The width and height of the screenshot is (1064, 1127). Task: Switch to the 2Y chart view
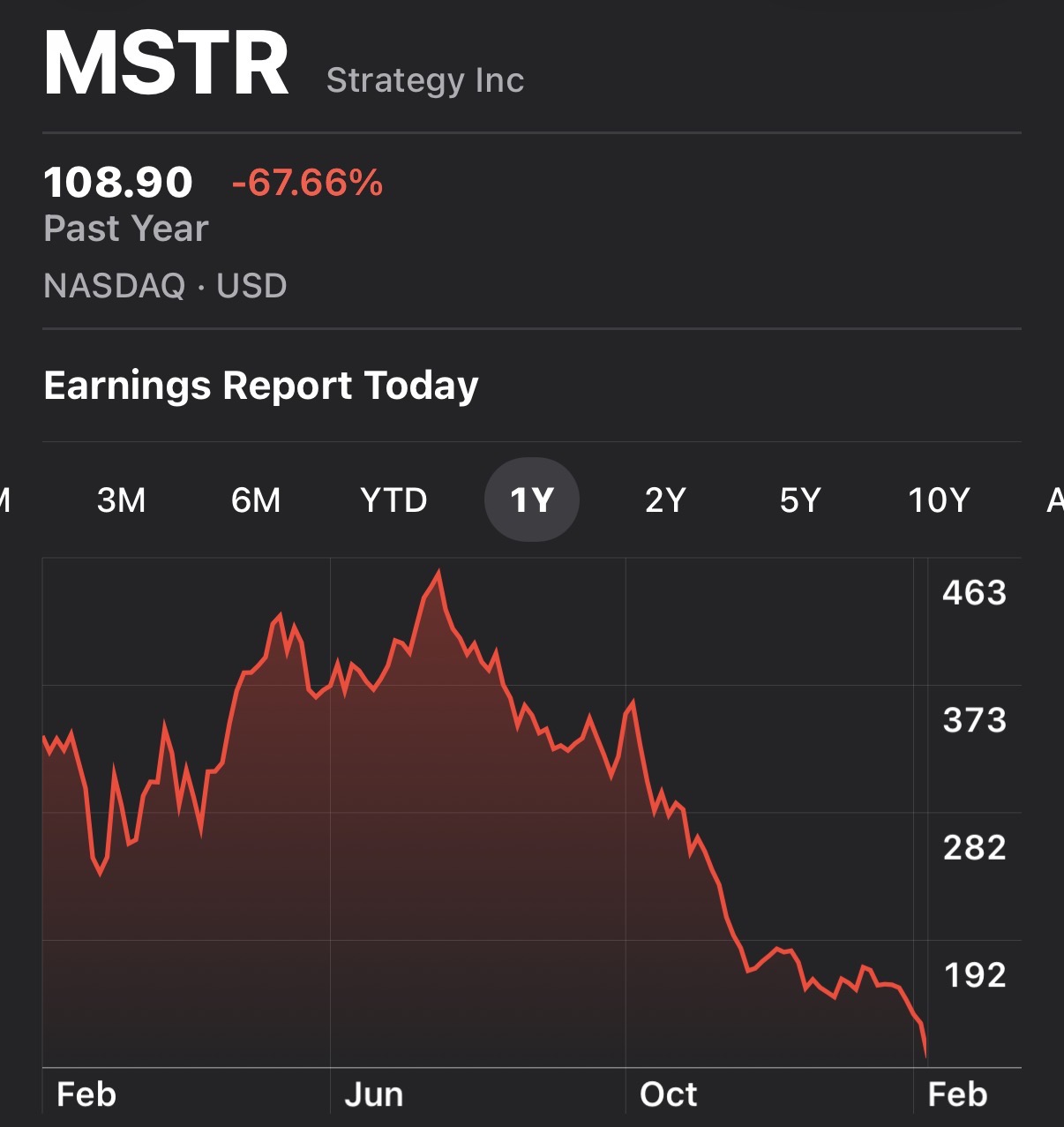point(665,500)
